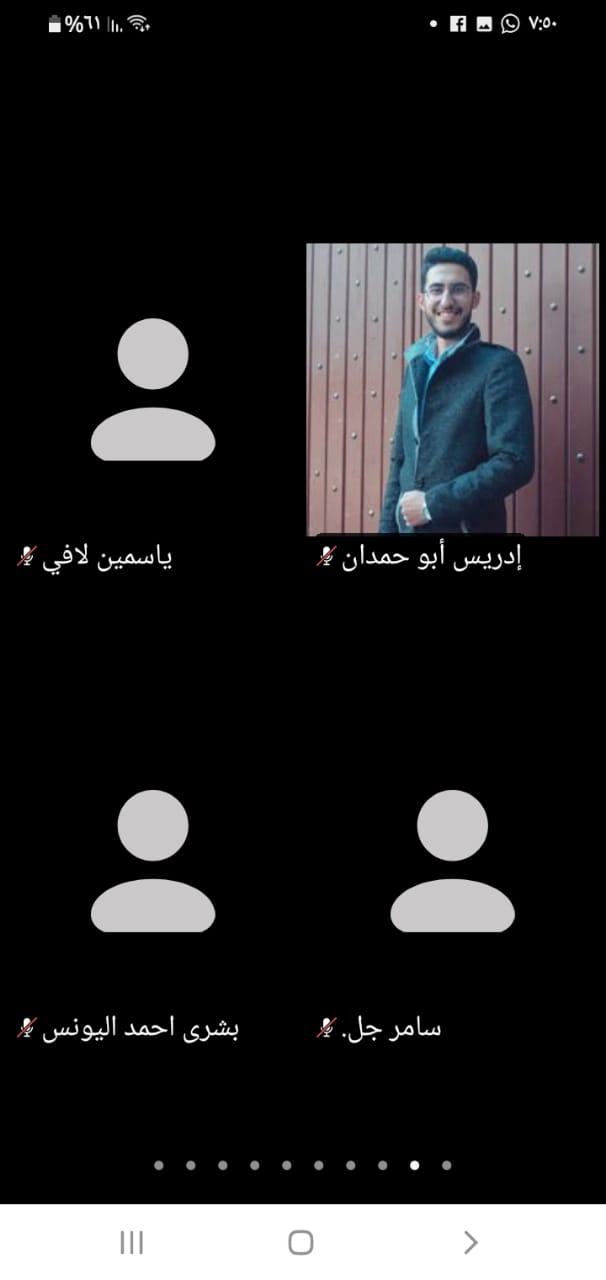Go back using system navigation arrow
Image resolution: width=606 pixels, height=1280 pixels.
471,1242
